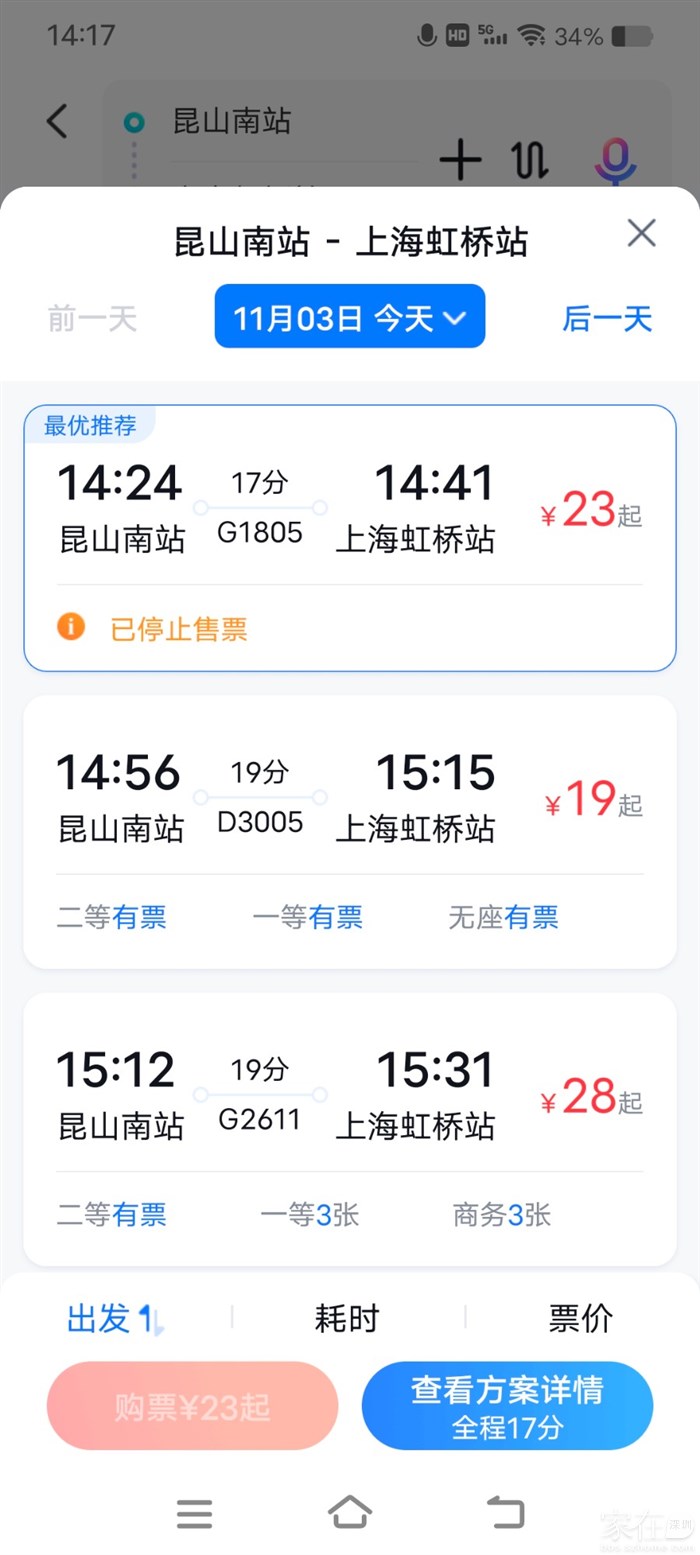Sort trains by duration (耗时)

click(x=347, y=1319)
